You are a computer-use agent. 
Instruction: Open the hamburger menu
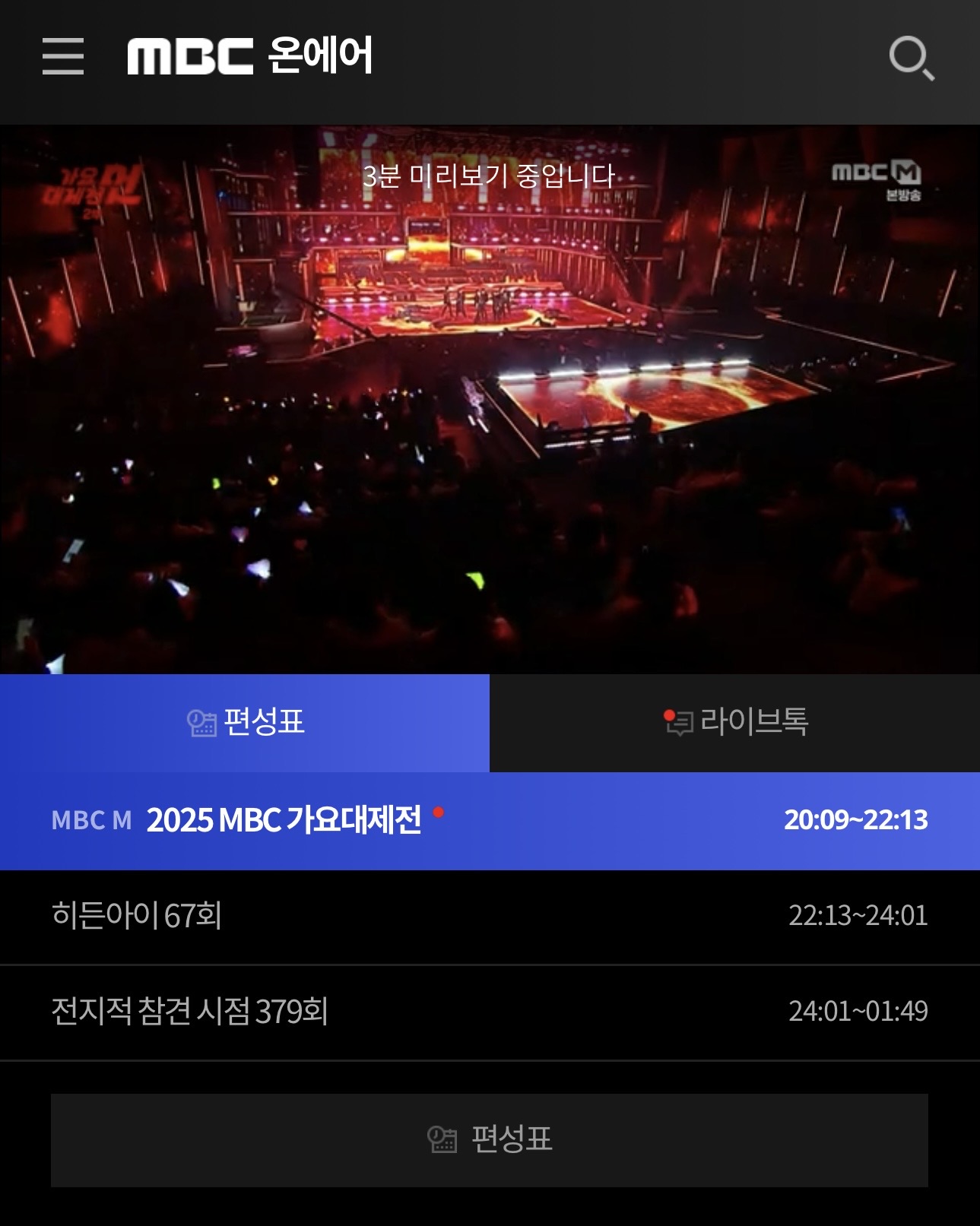coord(63,57)
